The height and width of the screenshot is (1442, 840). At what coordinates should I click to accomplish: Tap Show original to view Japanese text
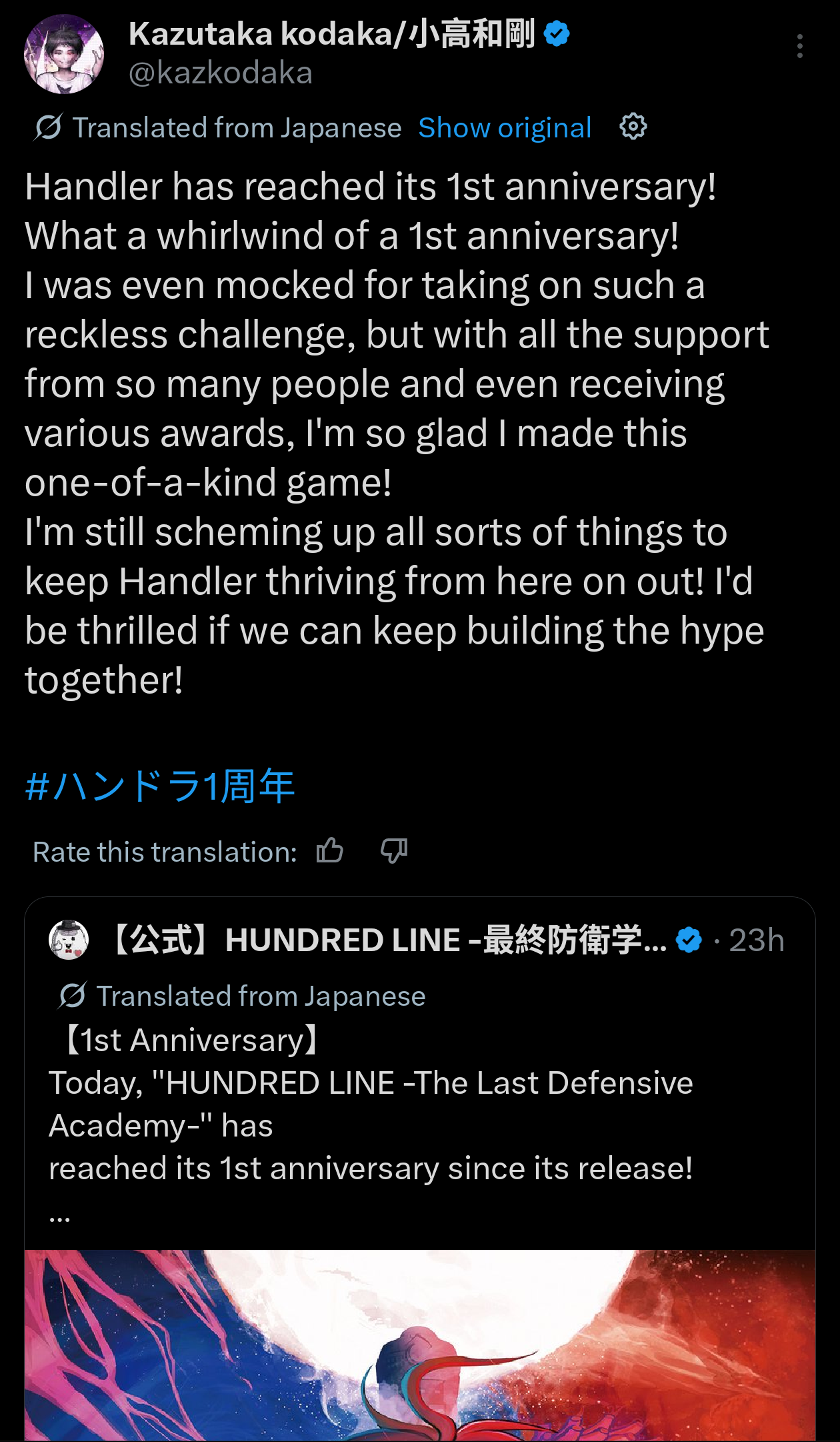505,127
